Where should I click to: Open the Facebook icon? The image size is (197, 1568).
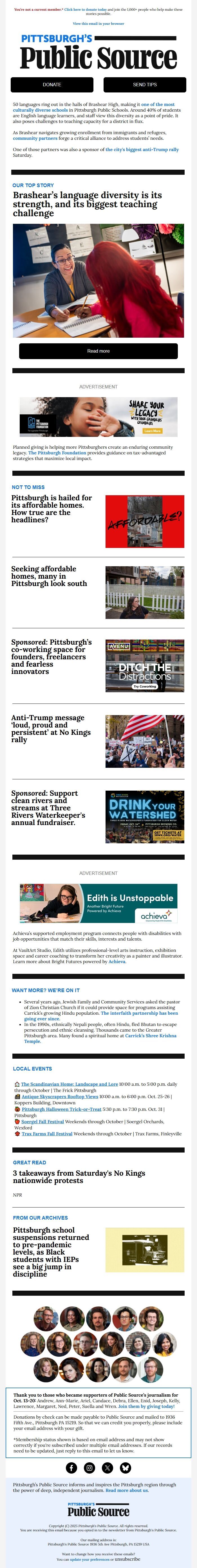click(71, 1468)
